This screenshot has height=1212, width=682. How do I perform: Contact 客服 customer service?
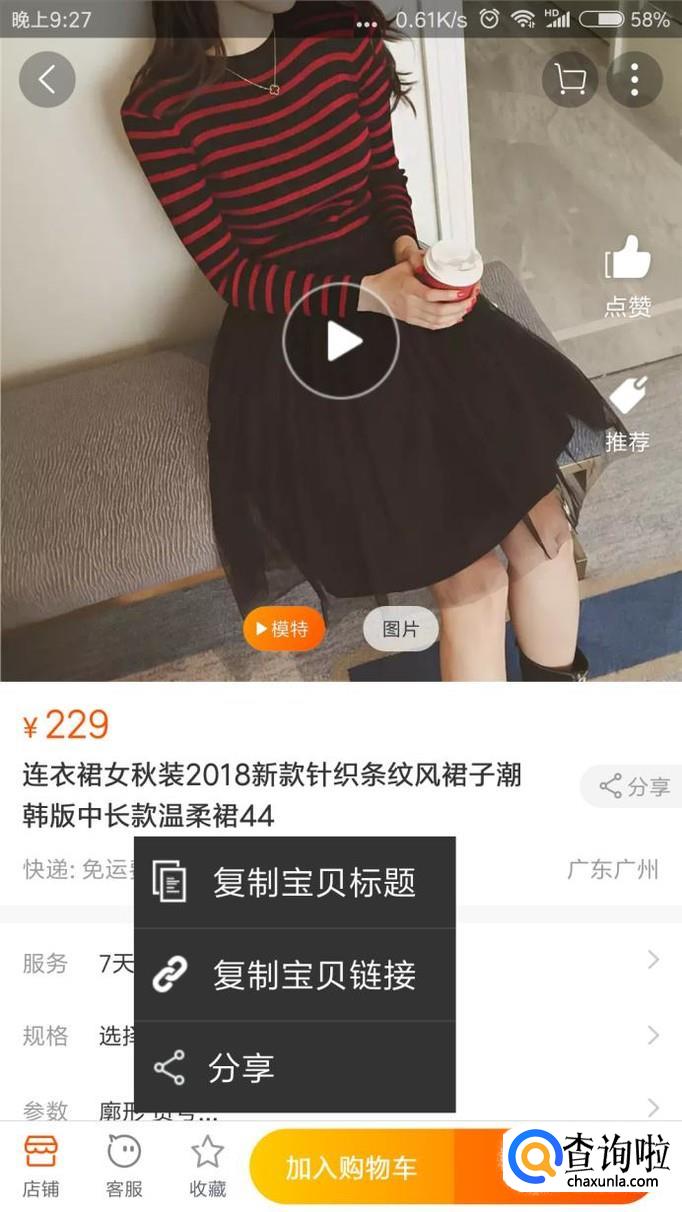click(124, 1166)
